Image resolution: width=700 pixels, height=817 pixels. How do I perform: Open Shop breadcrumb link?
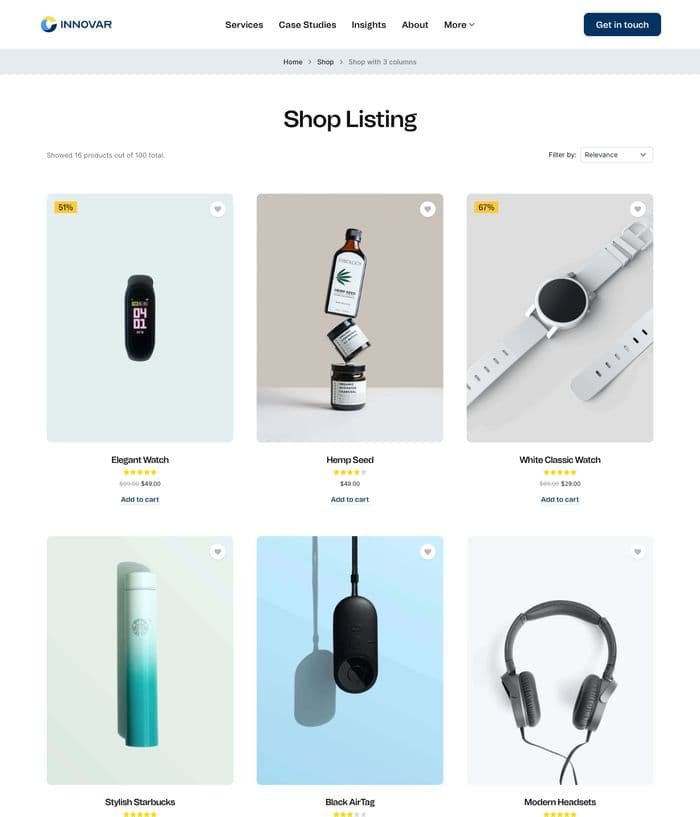(x=325, y=62)
